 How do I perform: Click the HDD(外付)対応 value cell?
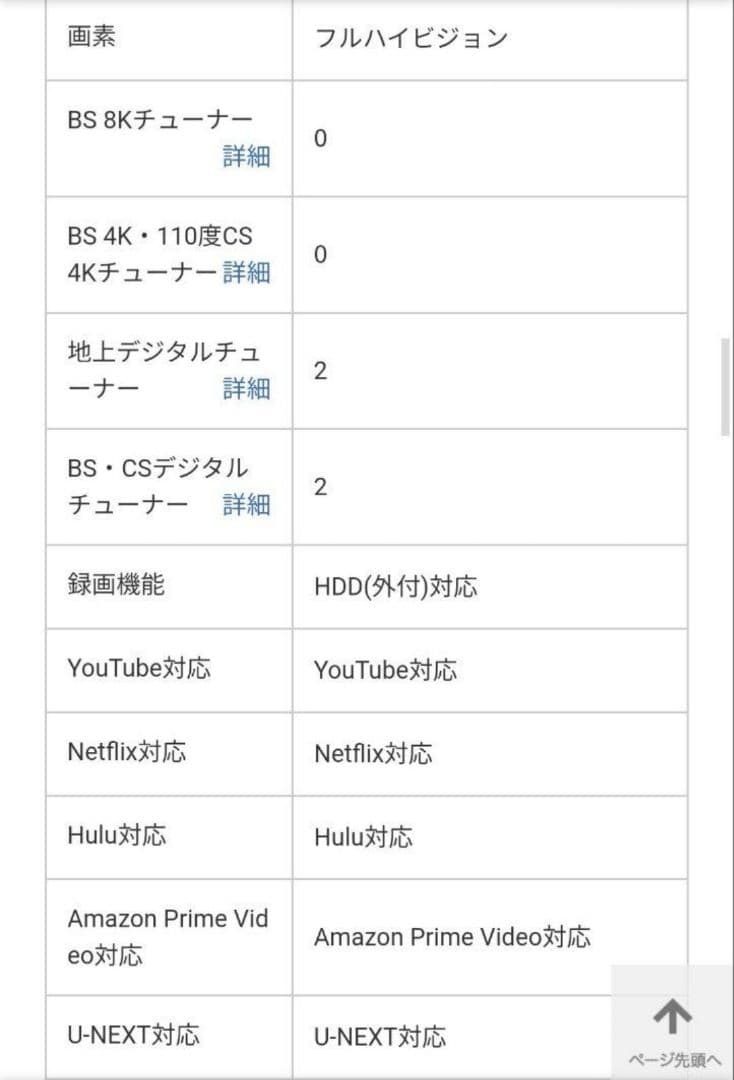click(396, 587)
